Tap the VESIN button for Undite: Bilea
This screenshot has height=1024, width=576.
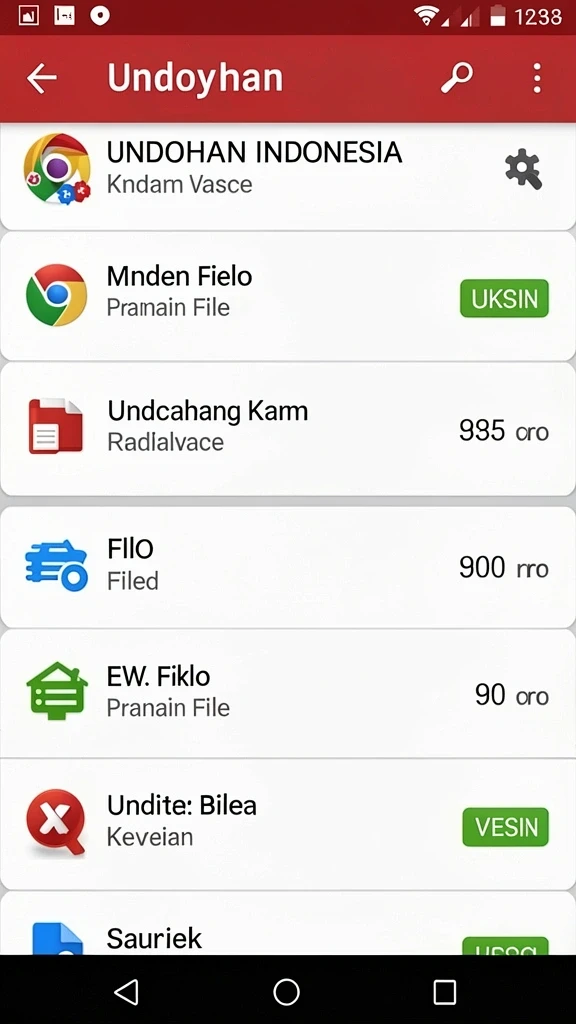[x=506, y=827]
